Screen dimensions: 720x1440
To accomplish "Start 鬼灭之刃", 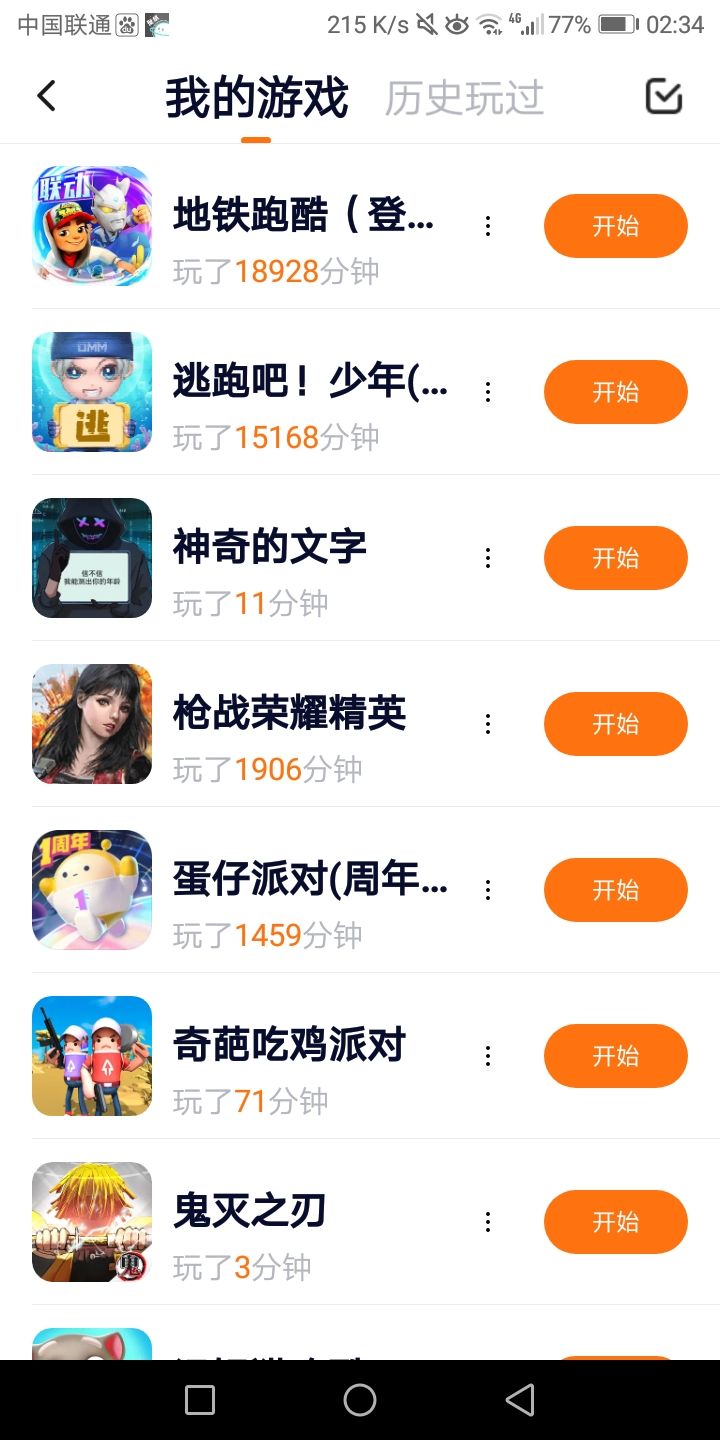I will [x=615, y=1222].
